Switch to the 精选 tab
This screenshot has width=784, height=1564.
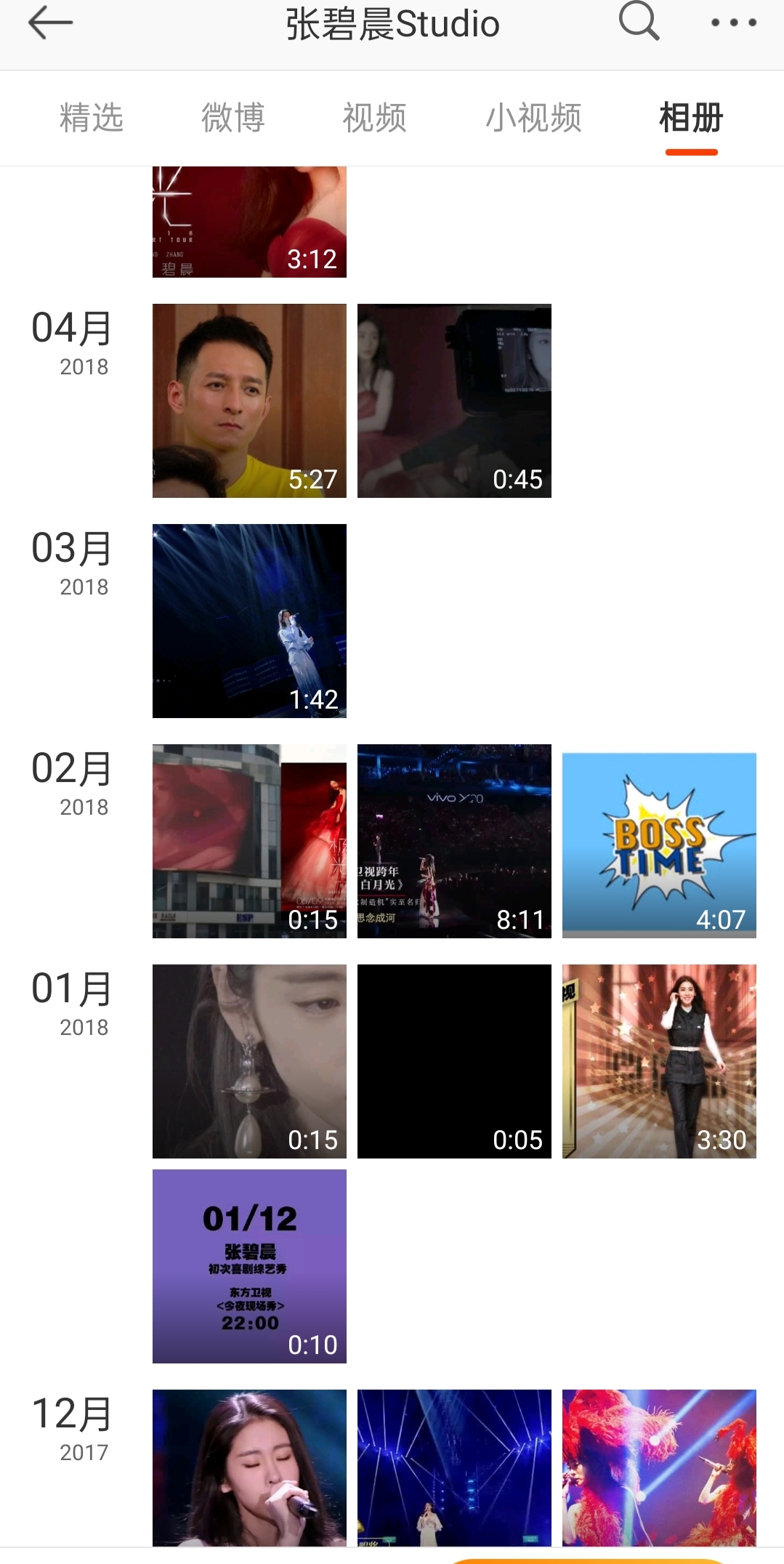click(92, 118)
